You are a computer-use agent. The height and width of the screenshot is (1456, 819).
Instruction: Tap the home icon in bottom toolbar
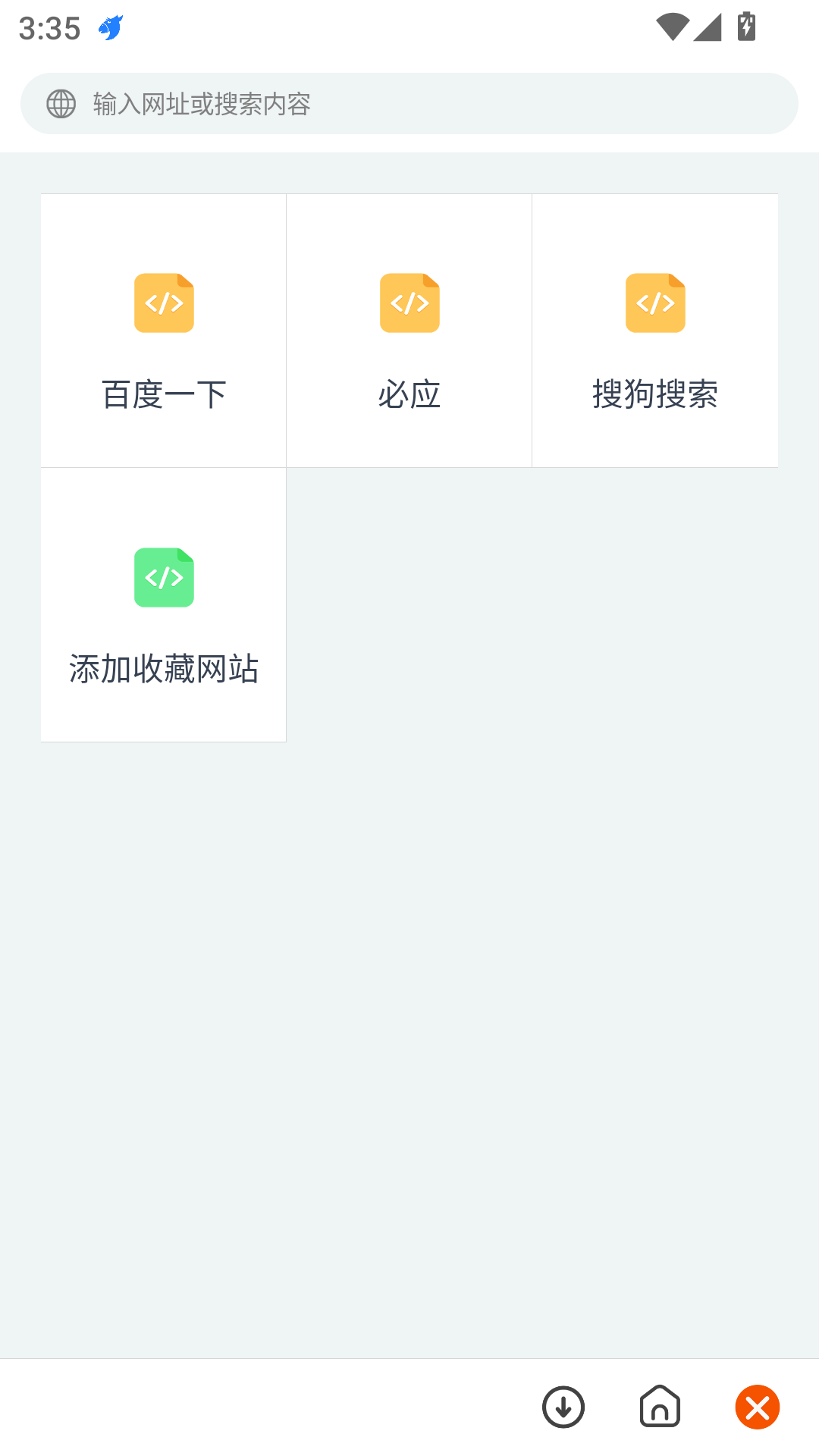click(x=660, y=1407)
